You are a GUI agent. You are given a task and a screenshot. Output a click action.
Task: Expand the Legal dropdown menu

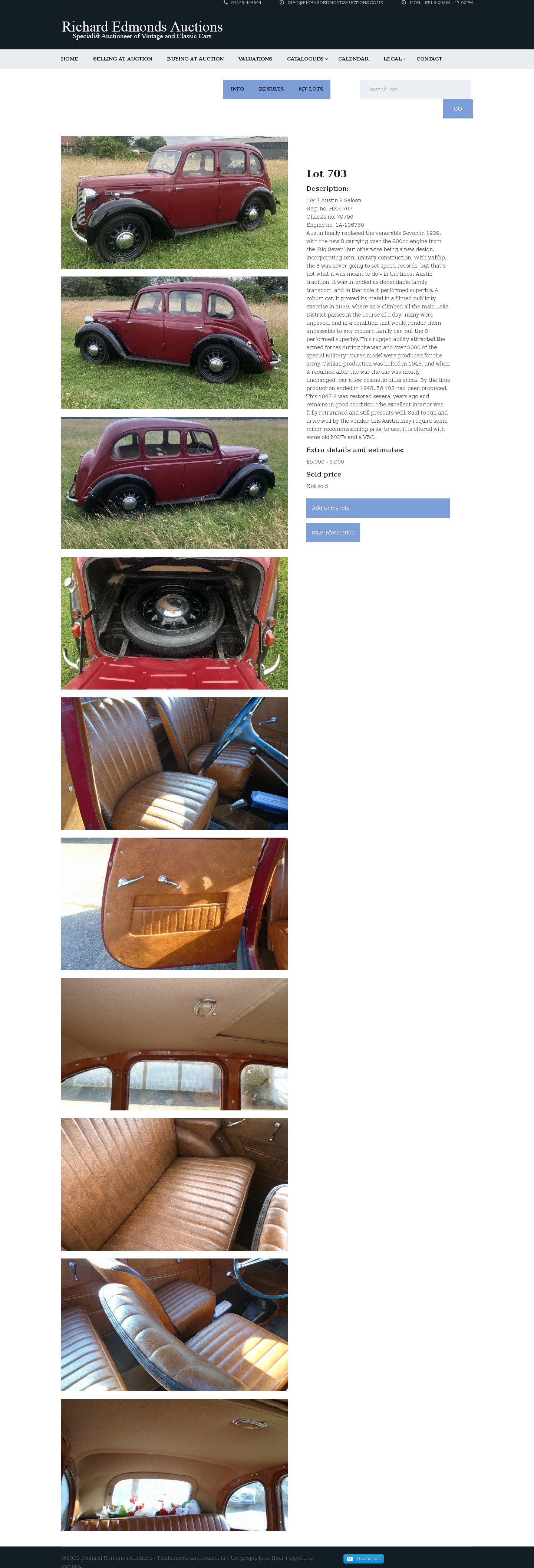394,59
